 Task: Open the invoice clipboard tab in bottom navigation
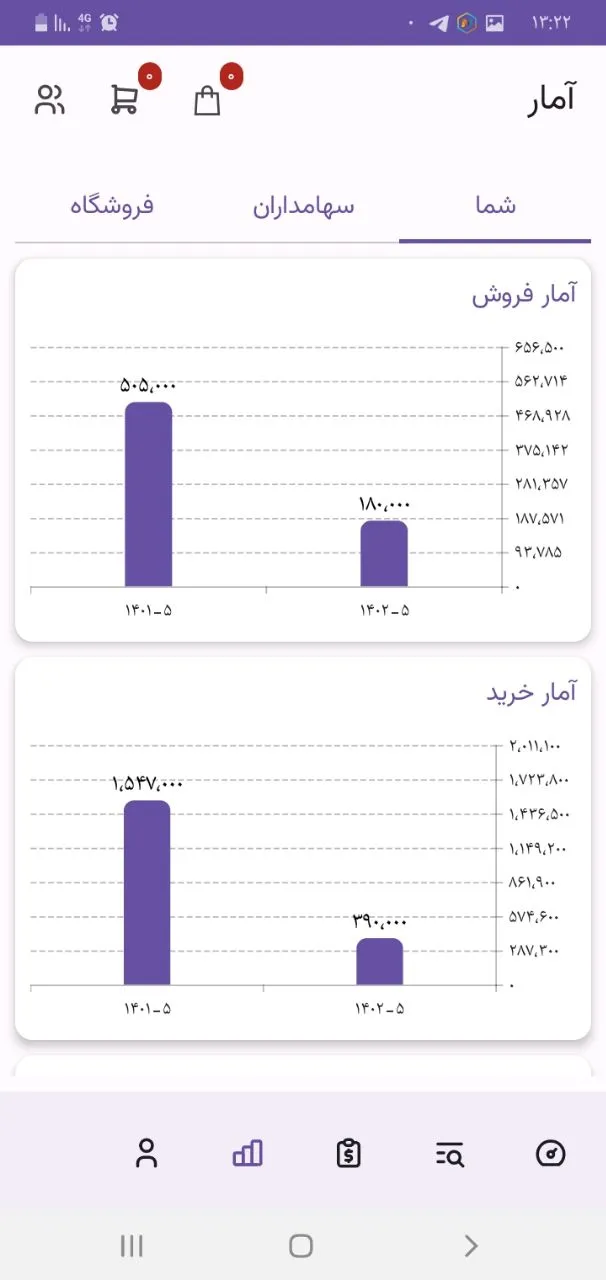pyautogui.click(x=348, y=1153)
